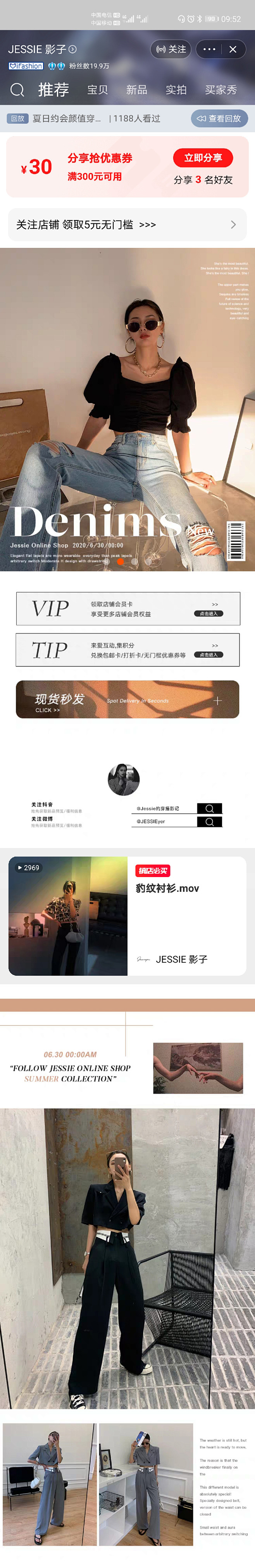Screen dimensions: 255x1568
Task: View the 买家秀 tab
Action: tap(220, 90)
